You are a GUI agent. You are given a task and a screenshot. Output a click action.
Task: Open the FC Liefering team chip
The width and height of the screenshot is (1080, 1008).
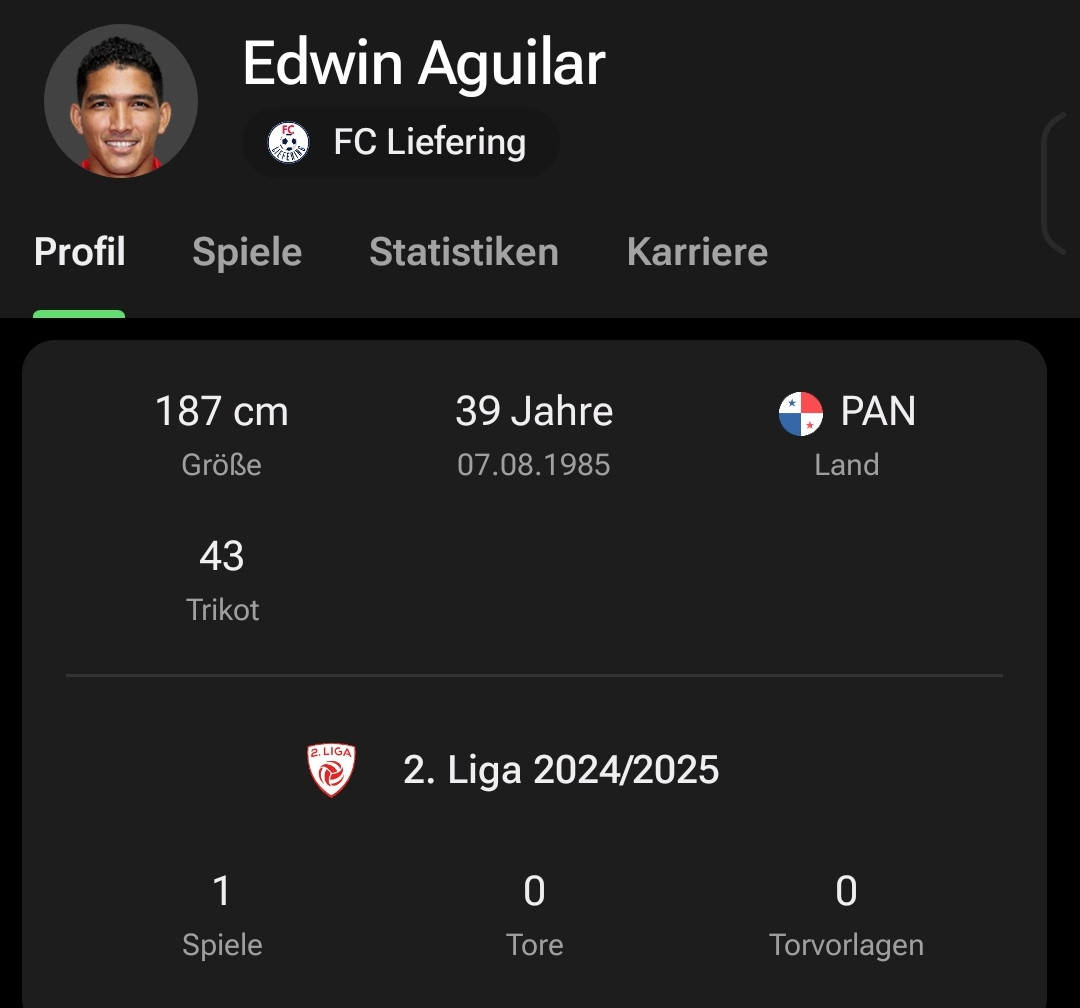[400, 142]
